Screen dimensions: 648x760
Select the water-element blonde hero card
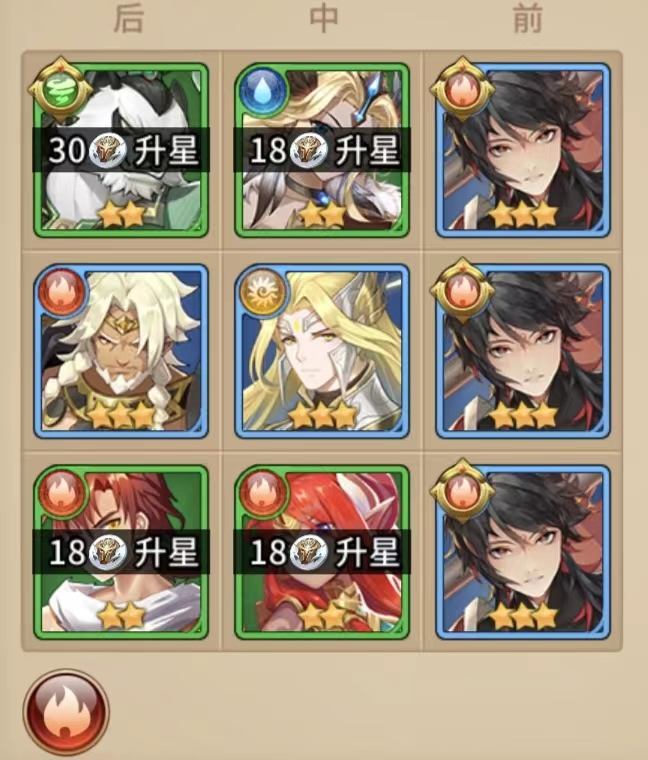click(322, 150)
